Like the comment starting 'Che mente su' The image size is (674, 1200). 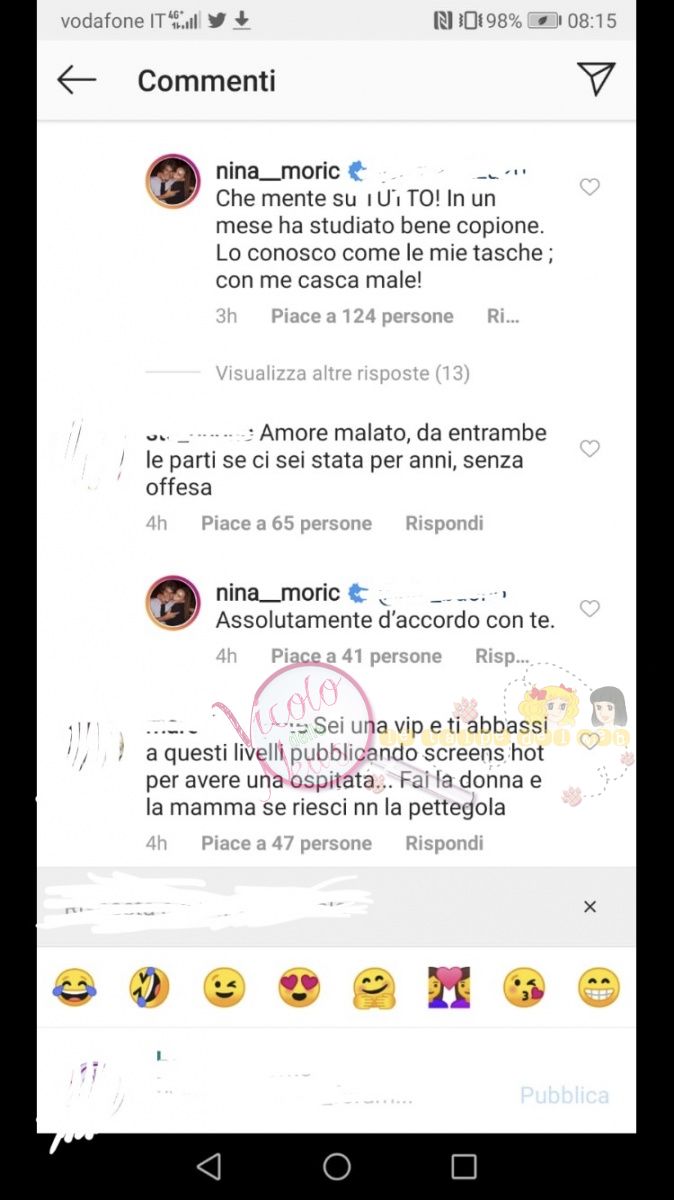(590, 187)
